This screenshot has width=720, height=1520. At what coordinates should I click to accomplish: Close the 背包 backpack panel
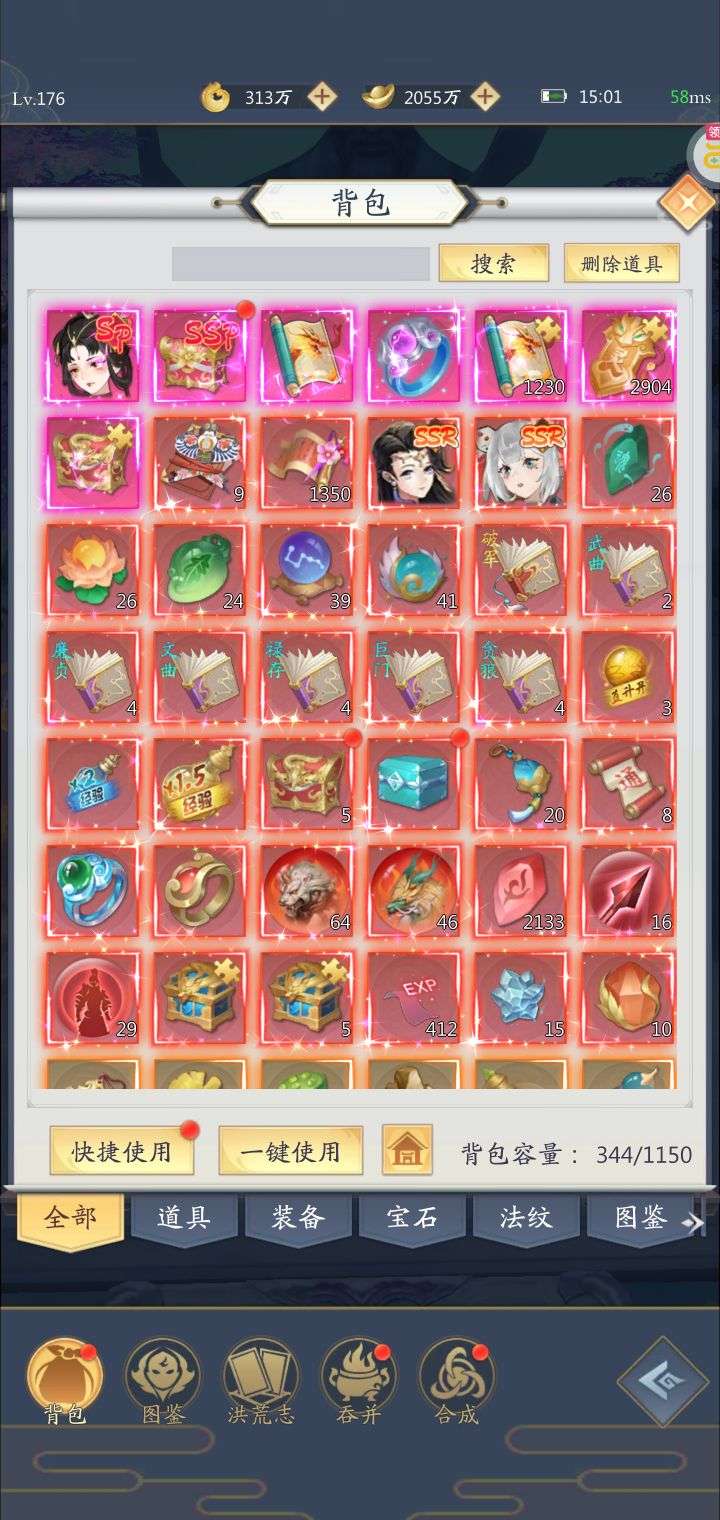[x=686, y=205]
